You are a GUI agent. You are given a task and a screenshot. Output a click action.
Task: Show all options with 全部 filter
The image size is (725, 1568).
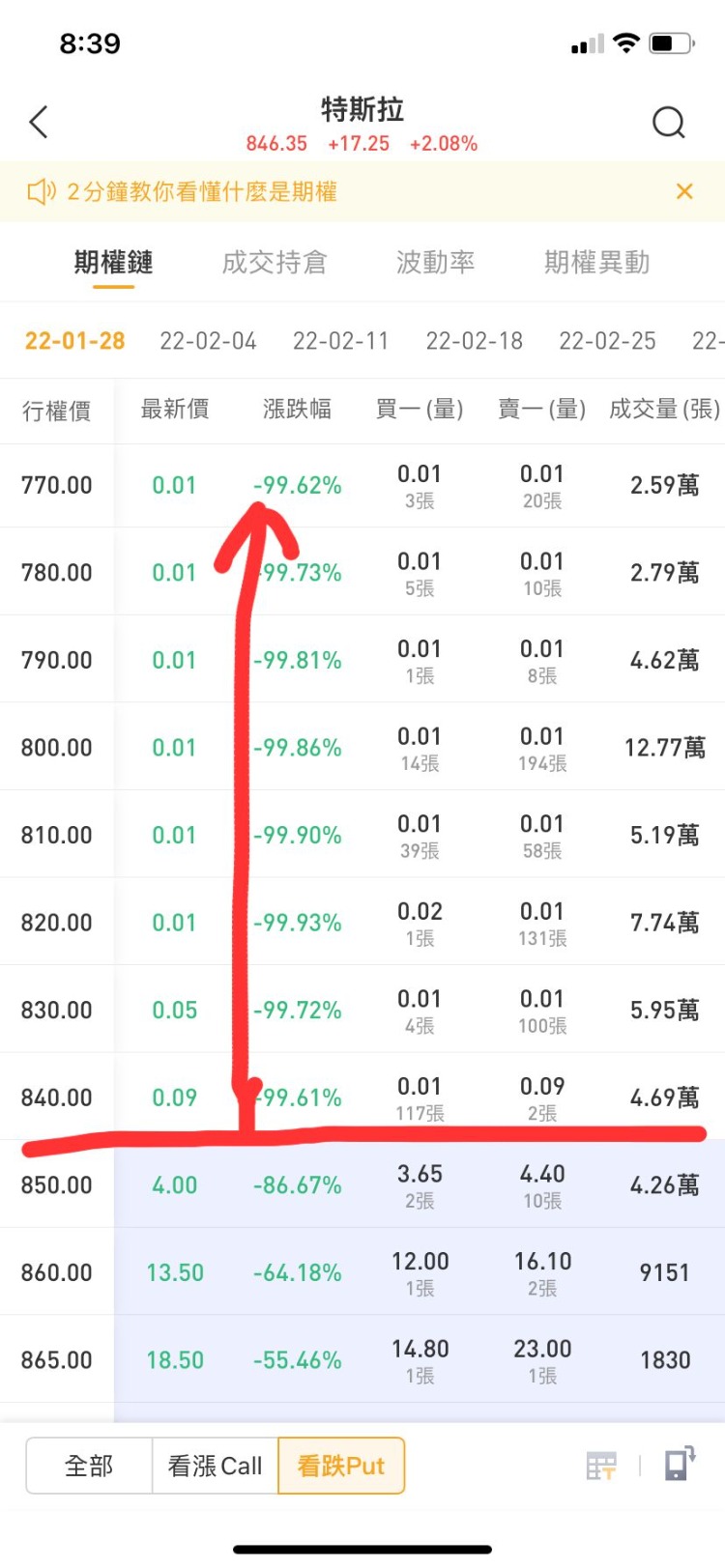click(89, 1466)
